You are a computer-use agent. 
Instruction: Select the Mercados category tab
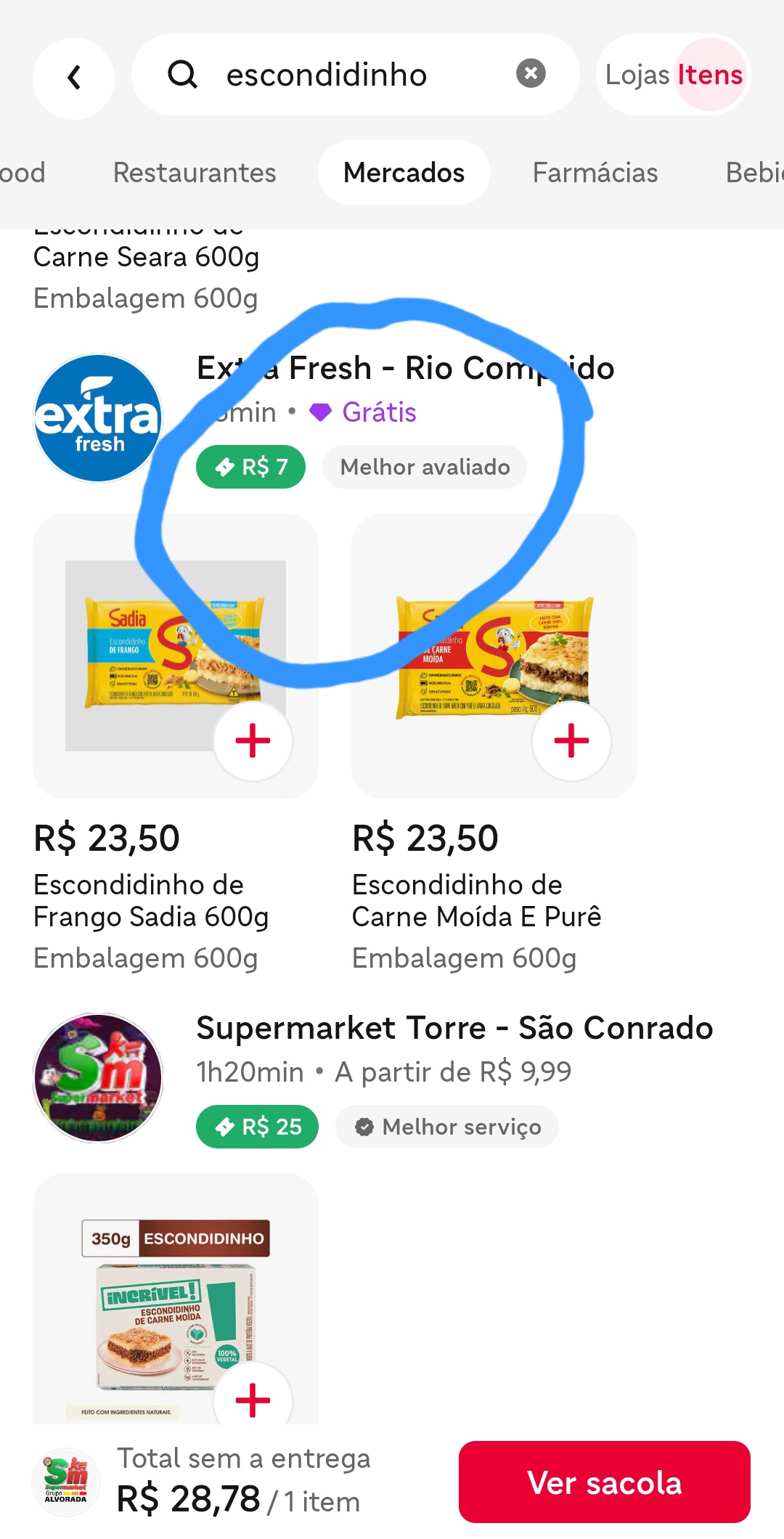point(404,173)
